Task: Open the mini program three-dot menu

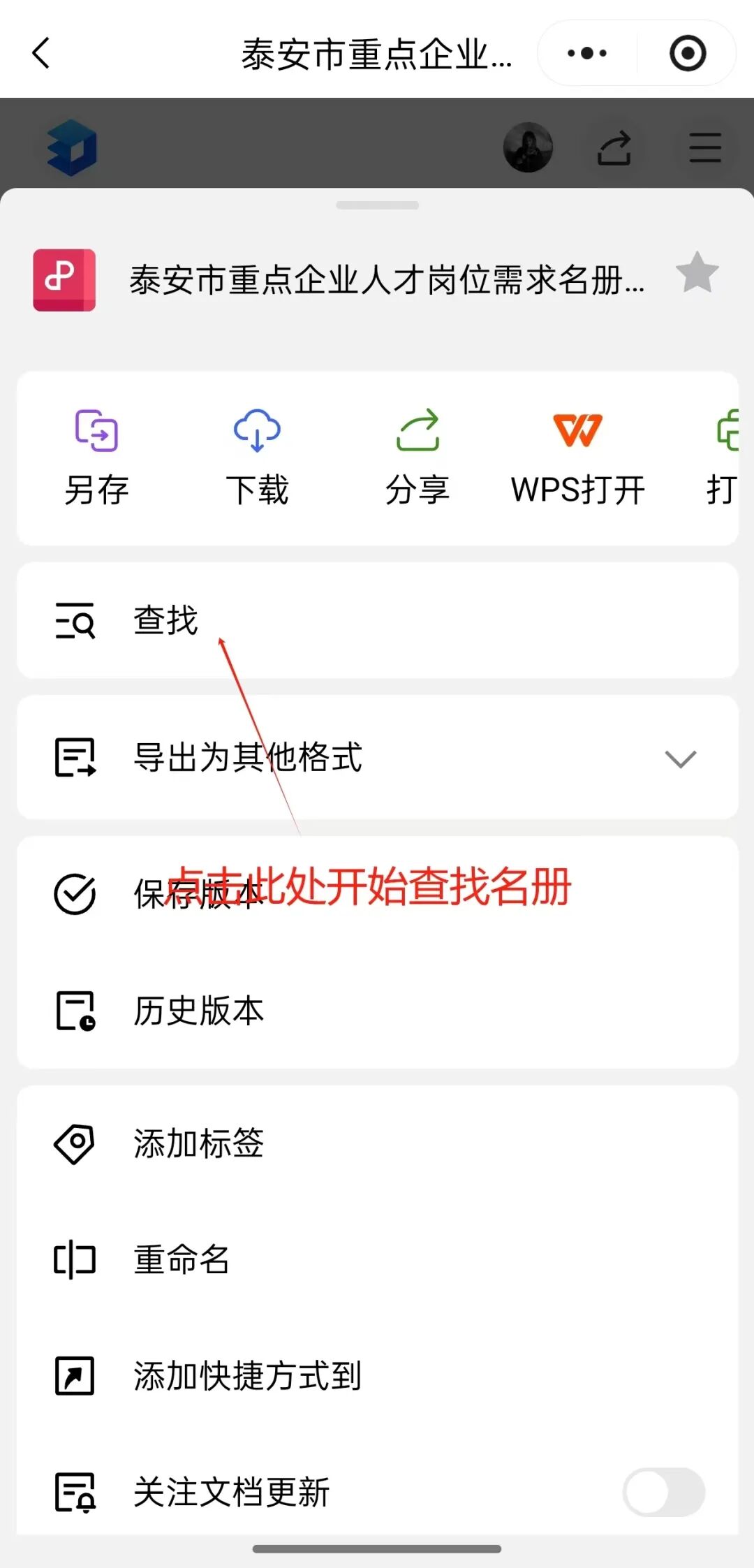Action: 586,53
